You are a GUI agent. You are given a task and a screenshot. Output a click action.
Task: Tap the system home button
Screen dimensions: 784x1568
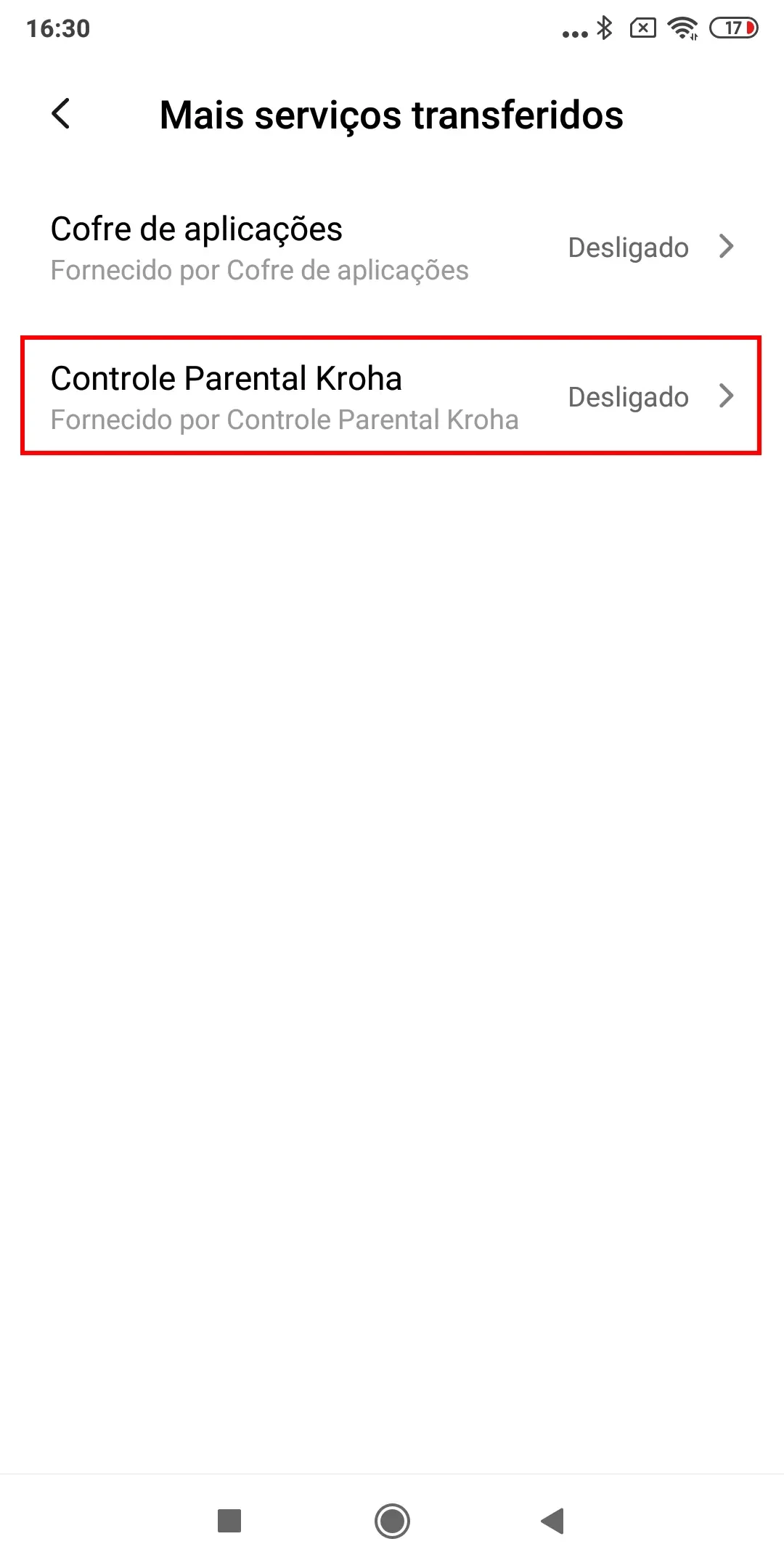pos(392,1521)
